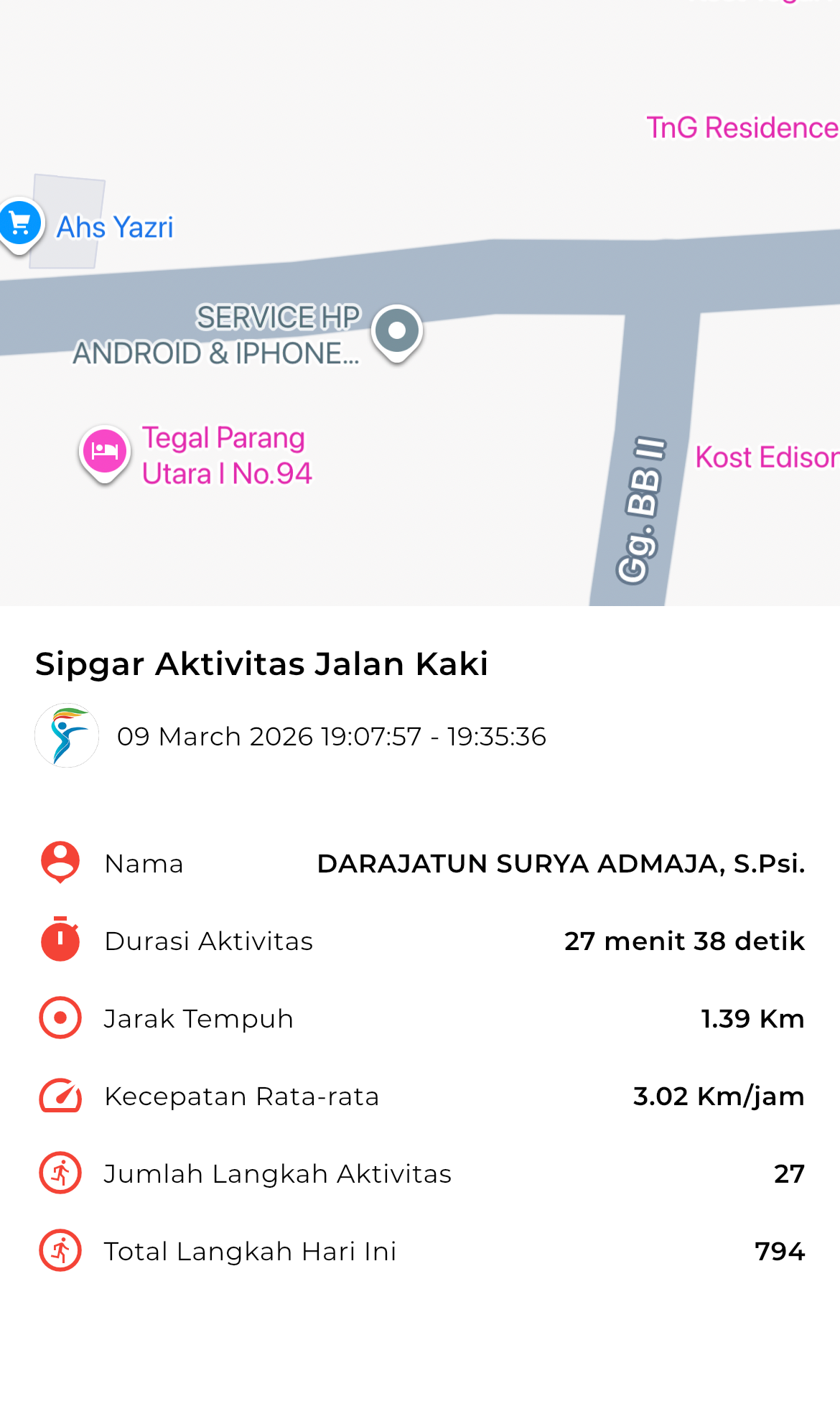Tap the Ahs Yazri shop marker
Viewport: 840px width, 1424px height.
point(20,224)
